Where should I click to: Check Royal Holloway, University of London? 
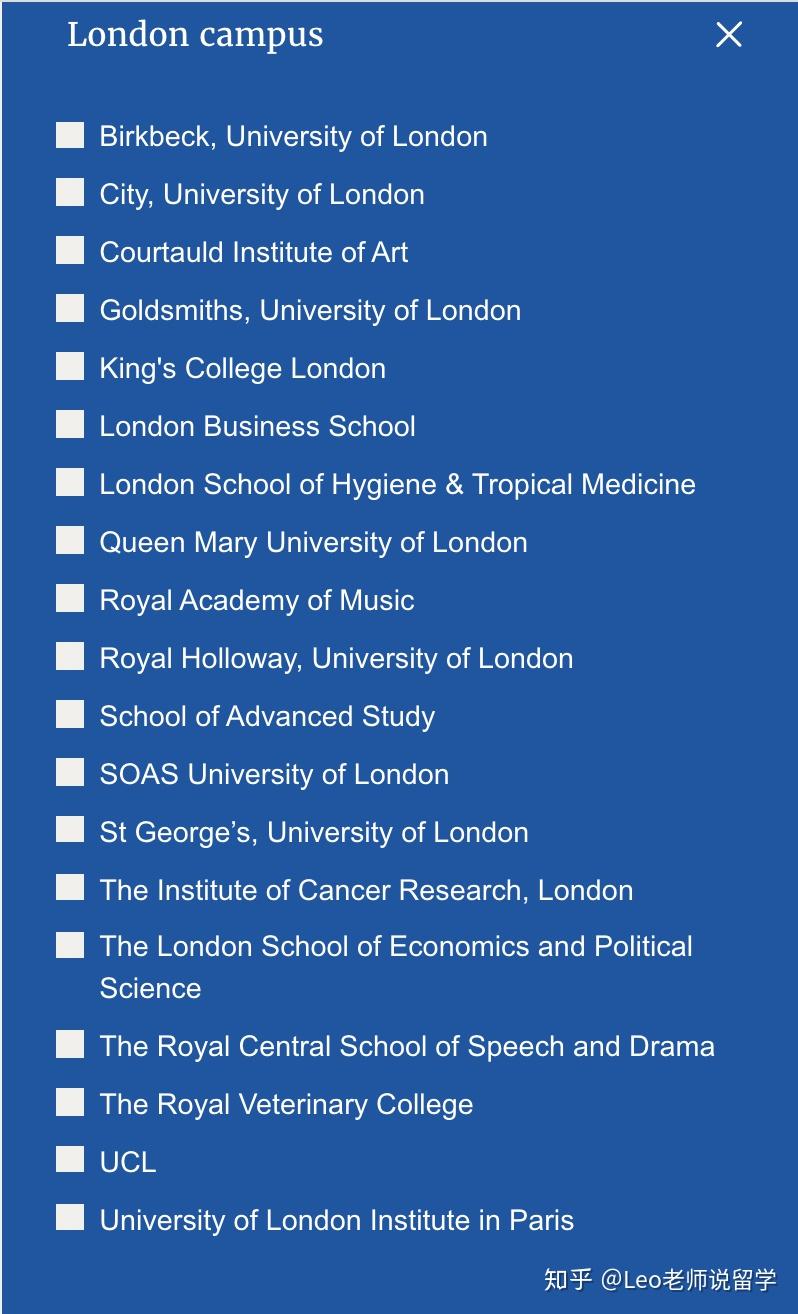tap(70, 657)
